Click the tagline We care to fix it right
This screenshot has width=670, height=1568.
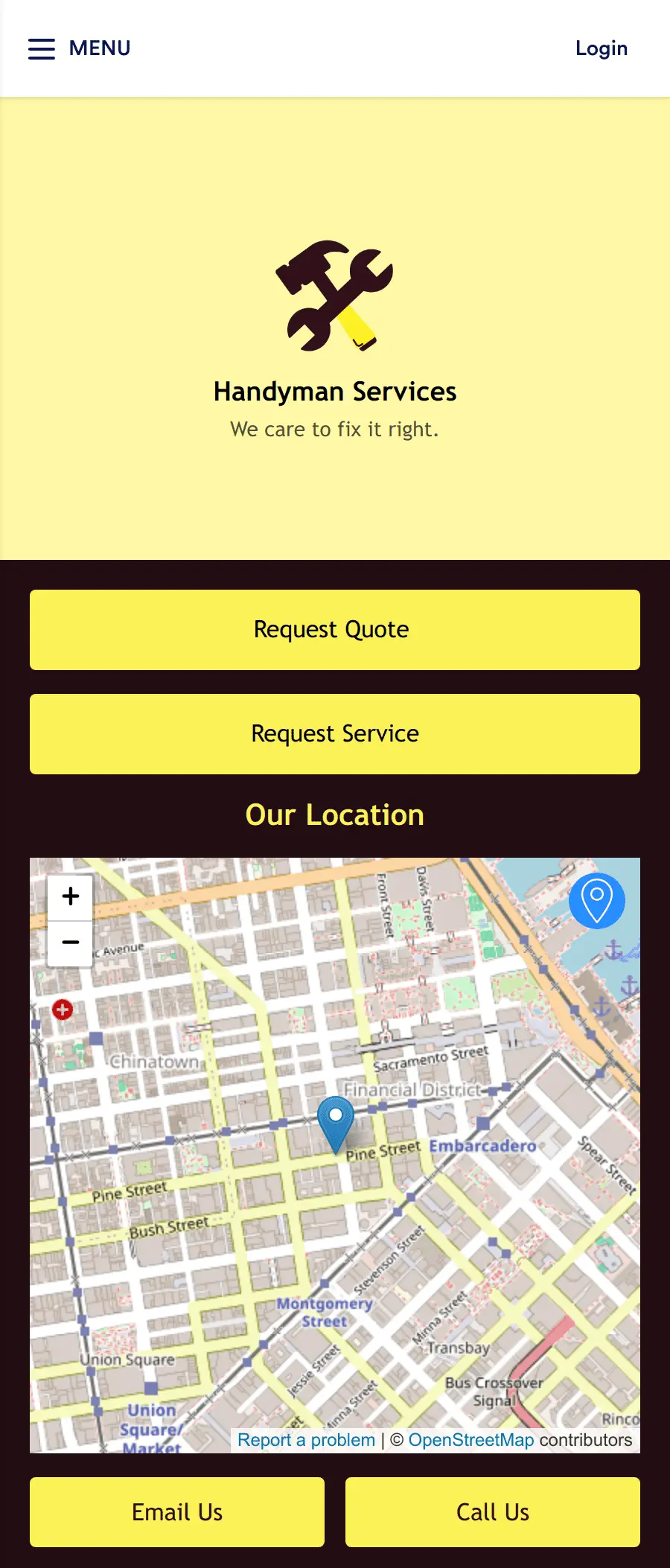click(x=334, y=430)
